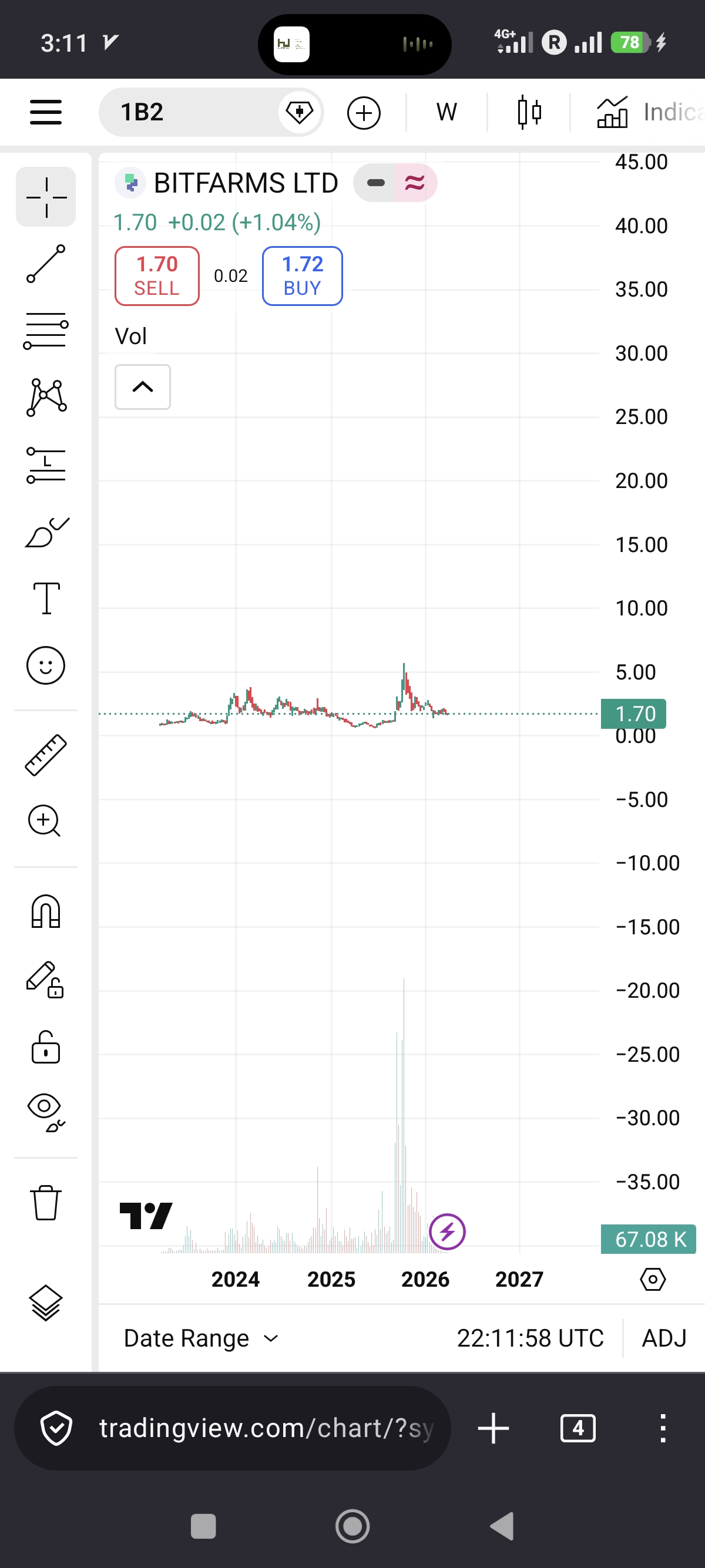
Task: Activate the zoom in tool
Action: coord(45,821)
